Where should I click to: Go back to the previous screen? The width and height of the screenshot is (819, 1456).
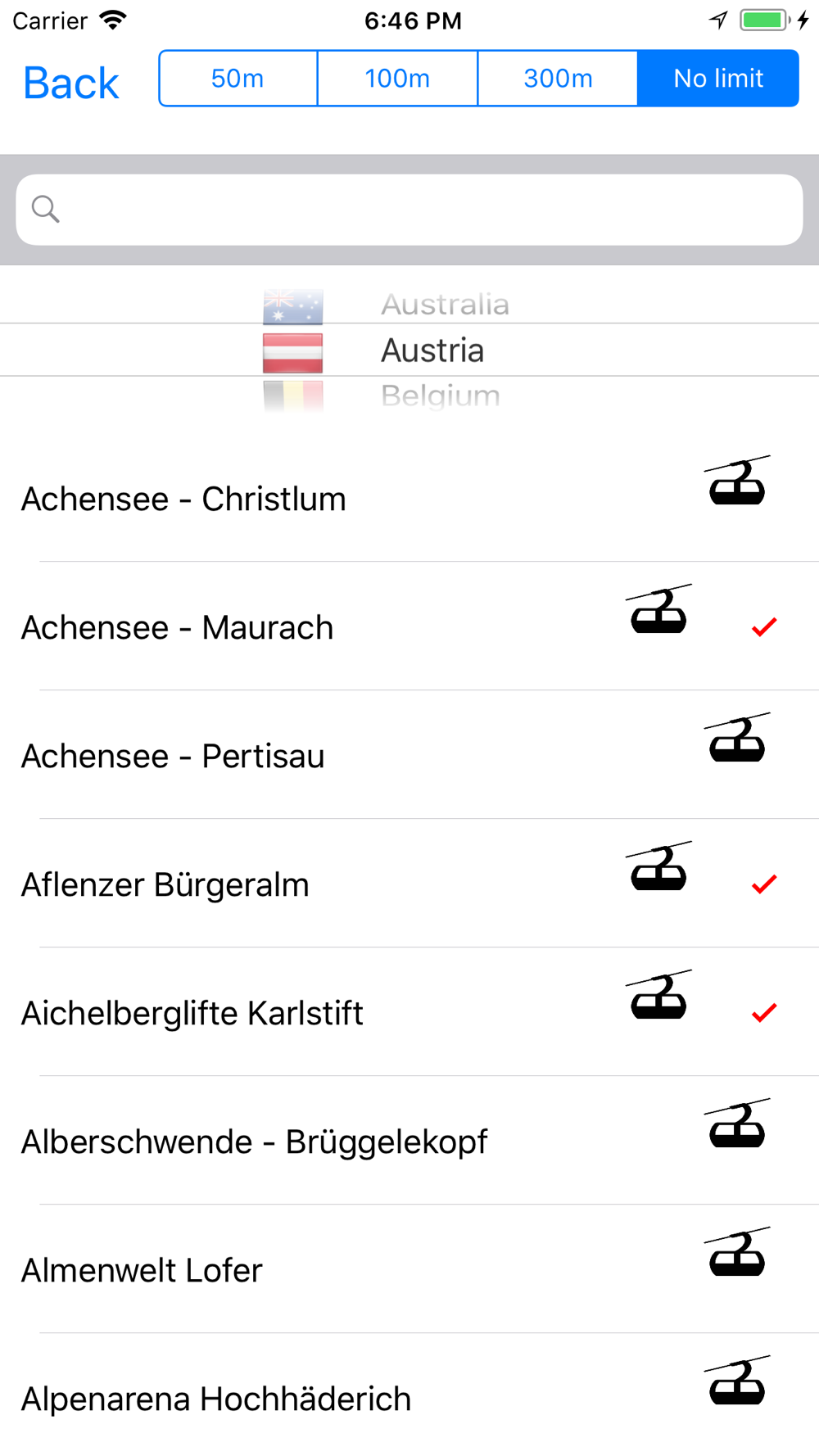point(71,83)
